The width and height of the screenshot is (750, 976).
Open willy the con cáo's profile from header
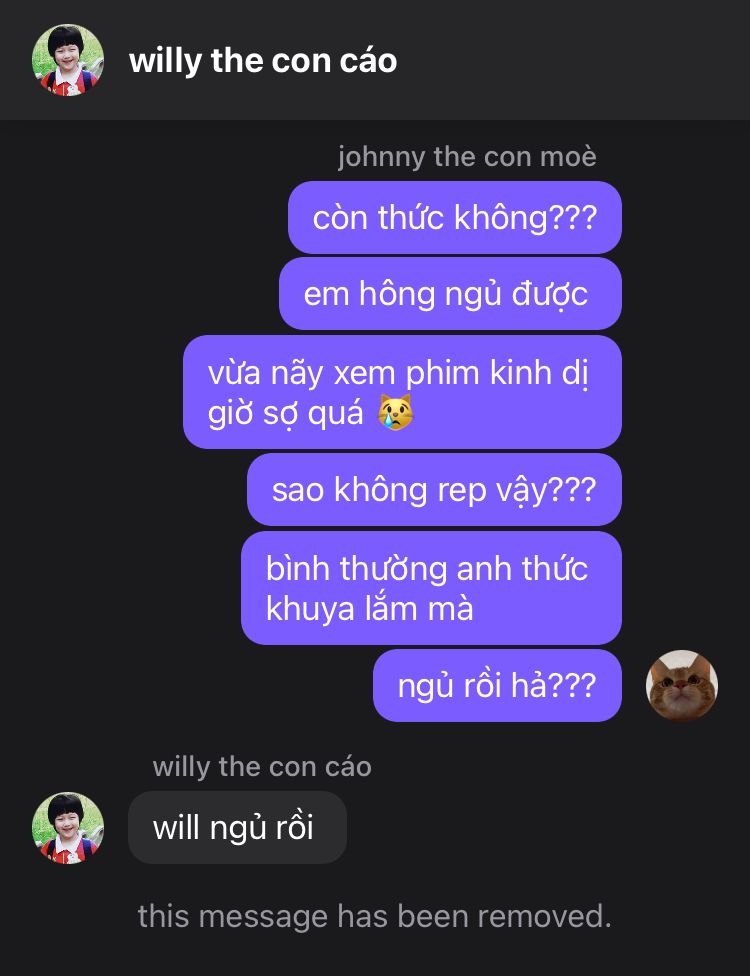click(x=68, y=60)
